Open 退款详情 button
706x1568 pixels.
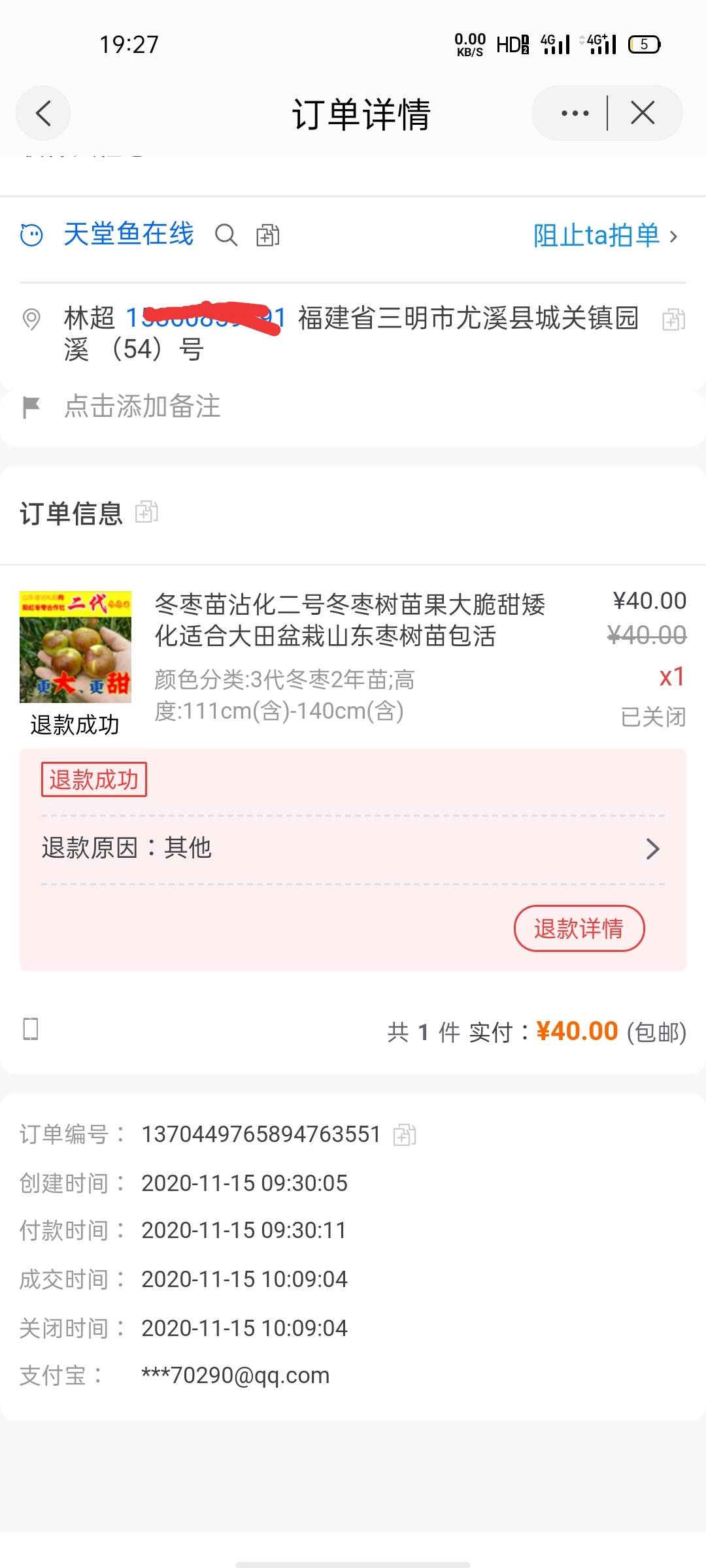coord(579,928)
